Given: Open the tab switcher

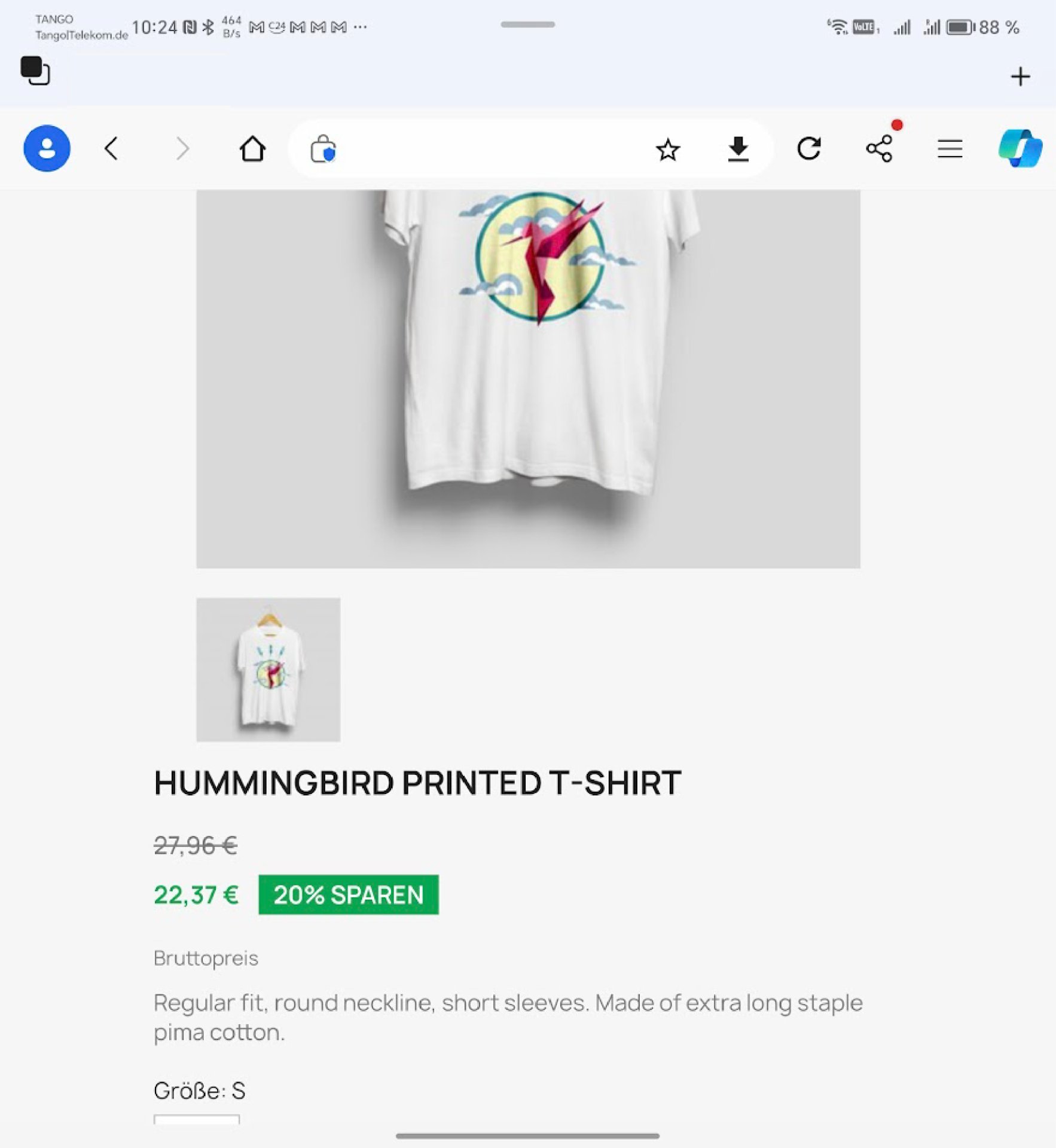Looking at the screenshot, I should click(35, 71).
